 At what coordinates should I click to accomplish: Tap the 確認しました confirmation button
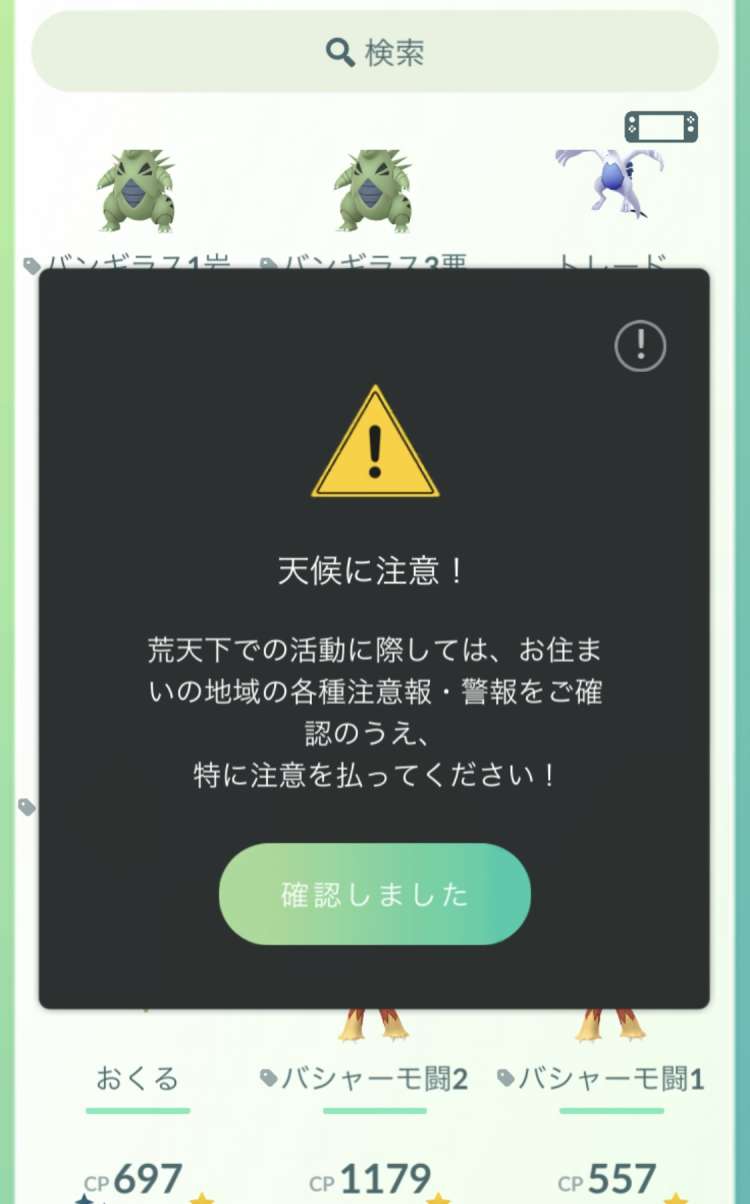[x=374, y=893]
